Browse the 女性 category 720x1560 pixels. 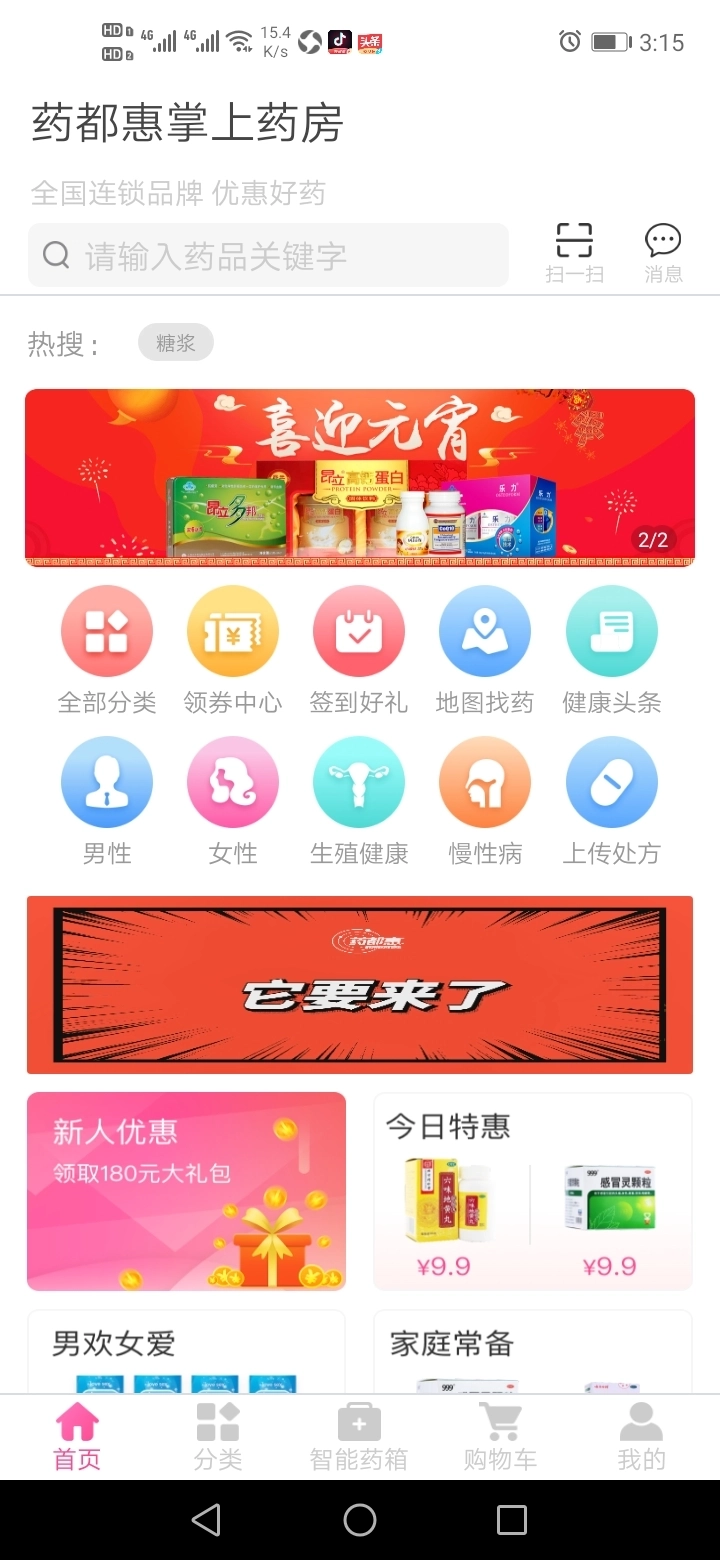(233, 800)
